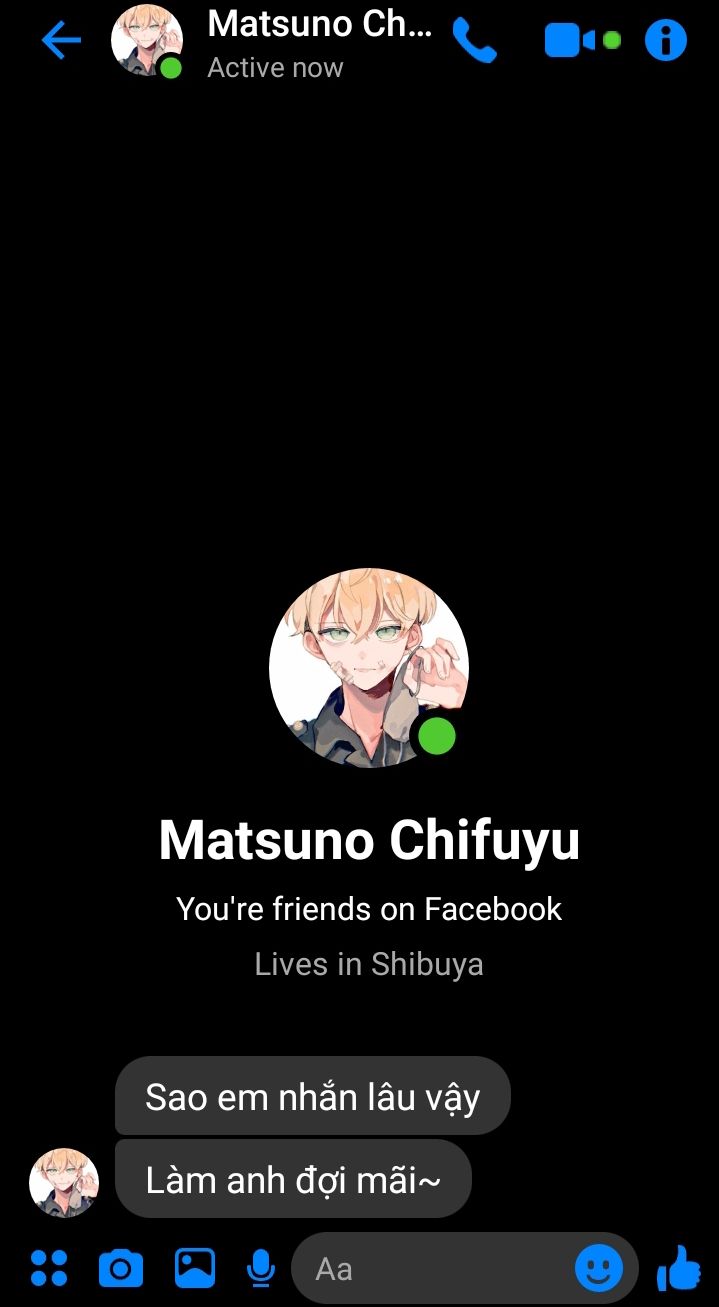Start a voice call with Matsuno Chifuyu

pyautogui.click(x=474, y=40)
